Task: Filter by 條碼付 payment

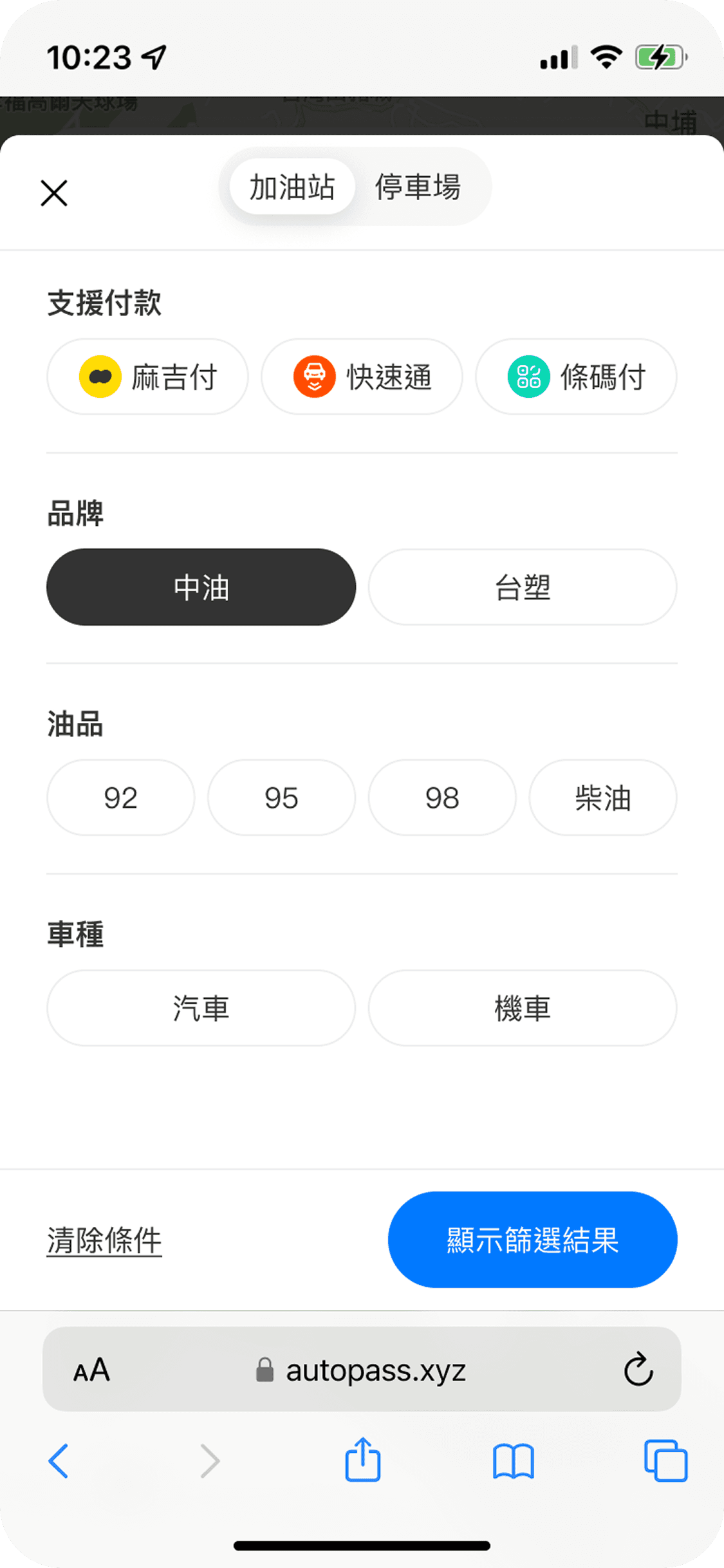Action: click(576, 377)
